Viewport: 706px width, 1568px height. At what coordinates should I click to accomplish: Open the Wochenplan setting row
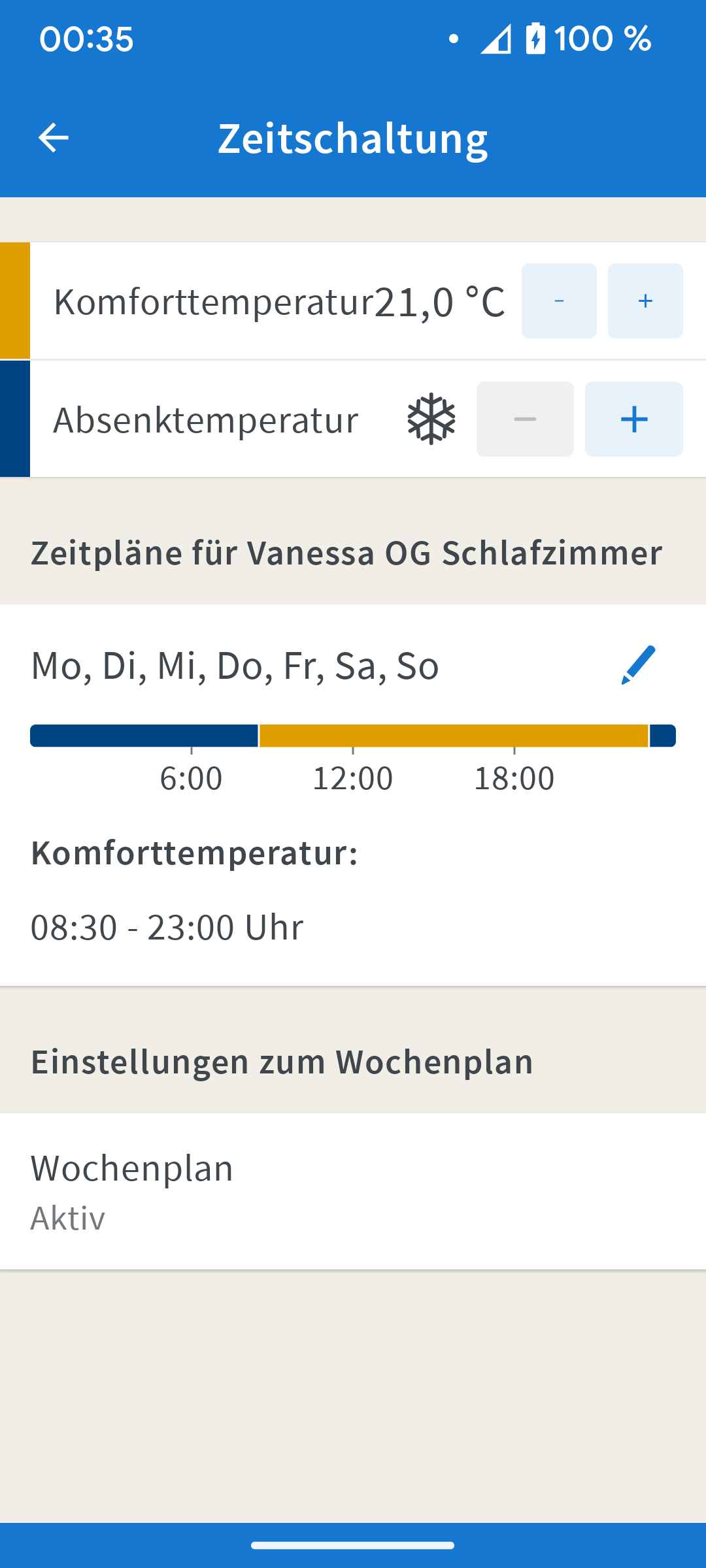(x=353, y=1191)
